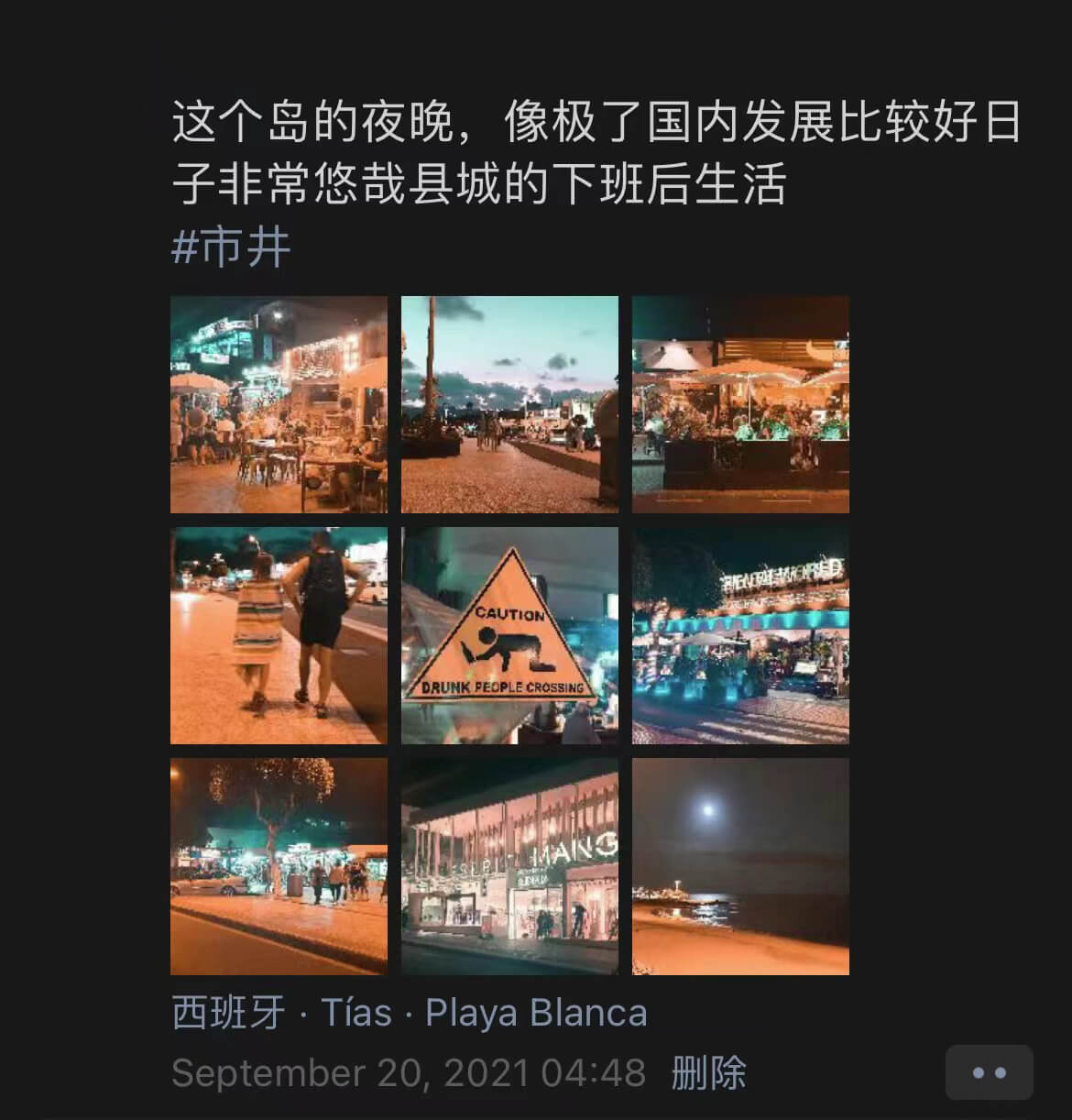
Task: Open the two-dot like and comment menu
Action: click(x=989, y=1072)
